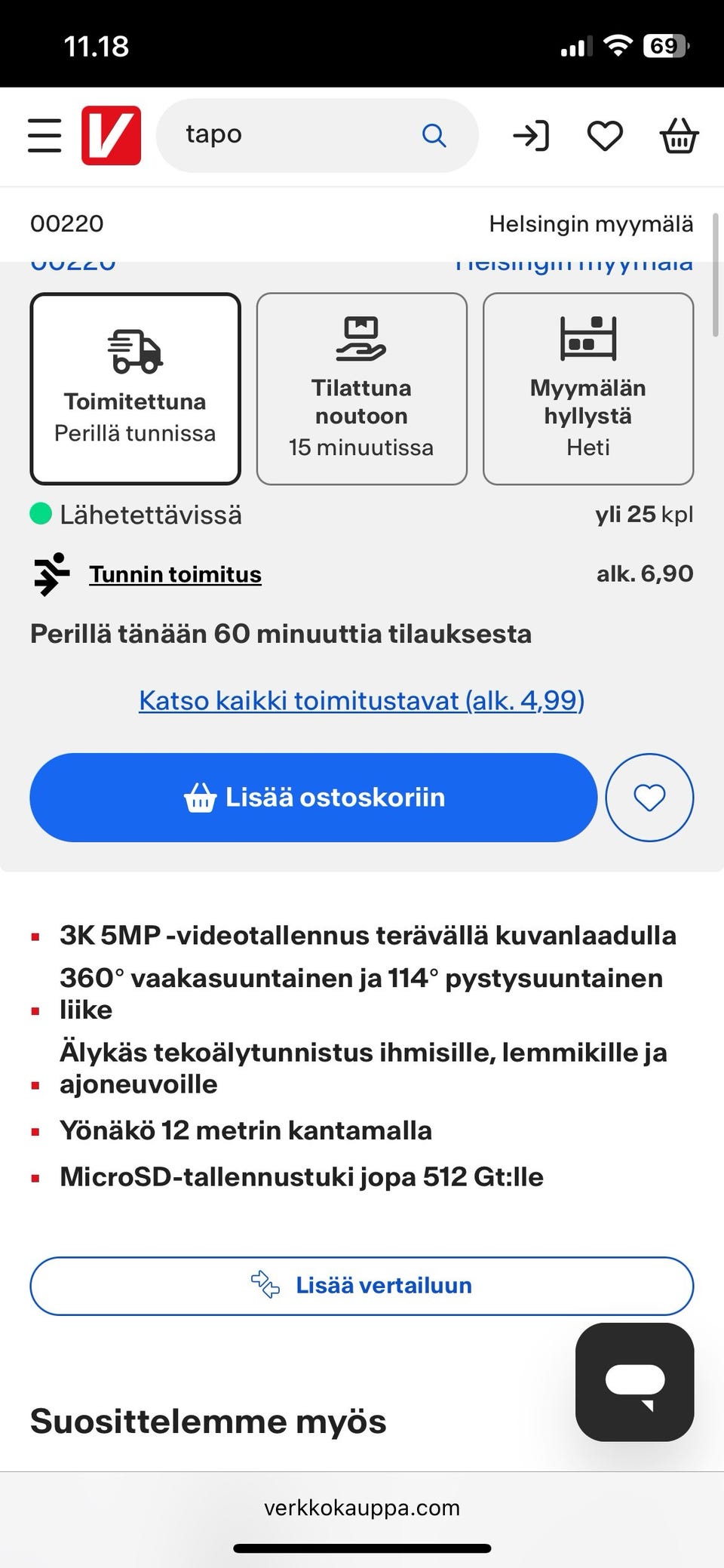The width and height of the screenshot is (724, 1568).
Task: Toggle the heart favorite next to Lisää ostoskoriin
Action: [x=649, y=797]
